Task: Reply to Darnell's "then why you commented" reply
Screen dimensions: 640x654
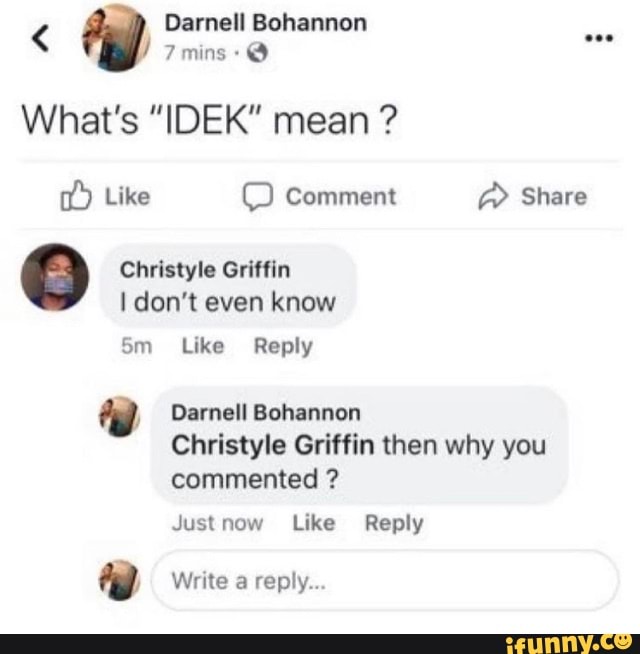Action: pyautogui.click(x=393, y=523)
